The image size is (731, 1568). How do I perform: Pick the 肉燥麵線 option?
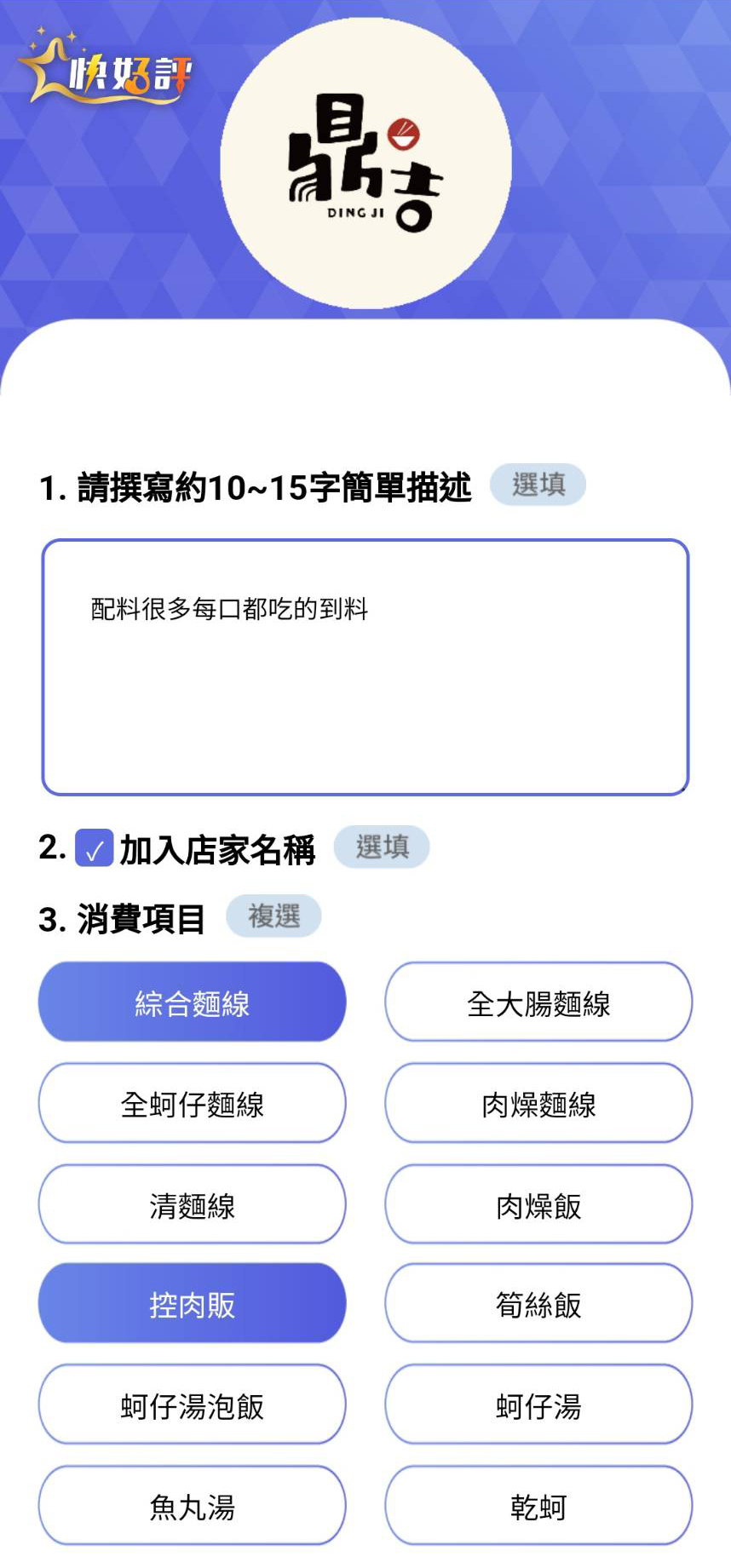click(538, 1103)
